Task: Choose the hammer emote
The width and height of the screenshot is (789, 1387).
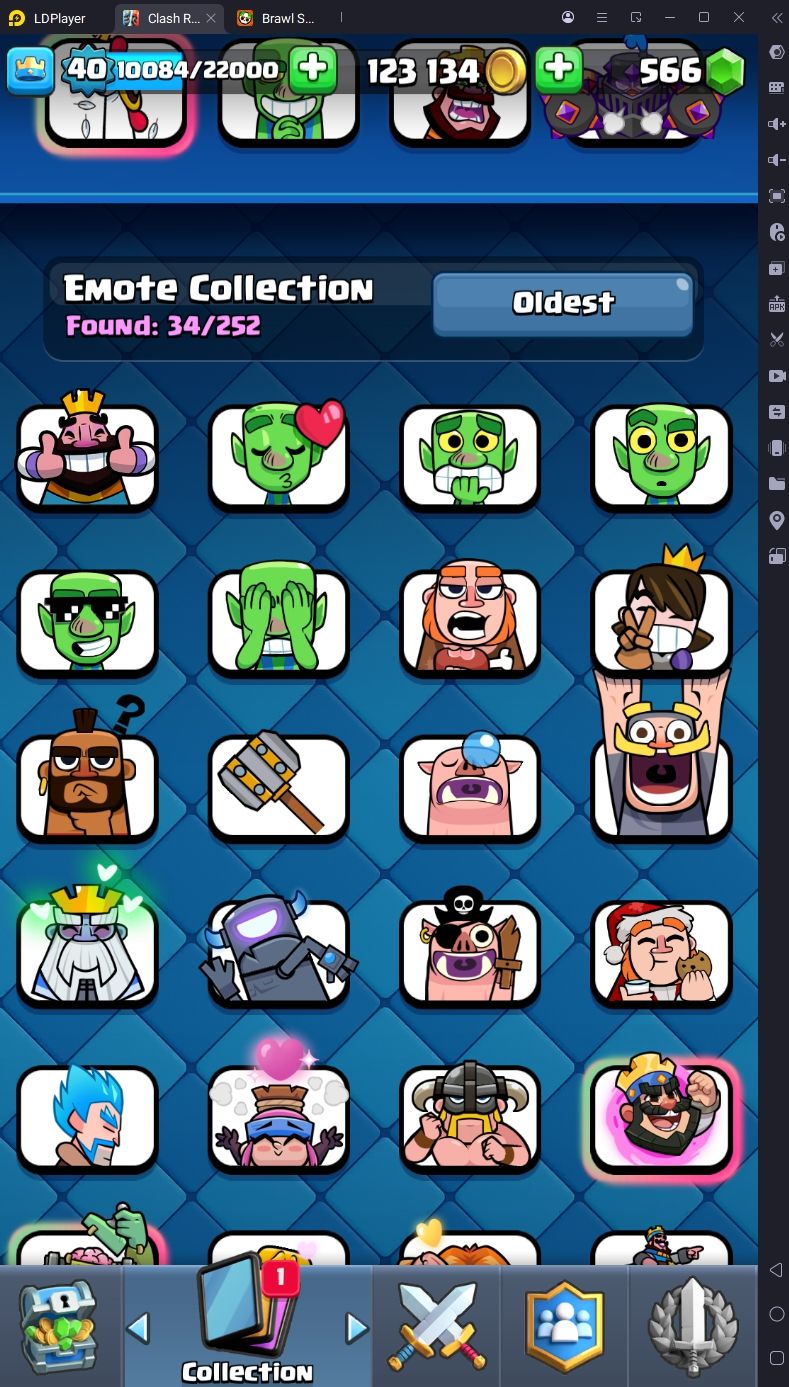Action: [279, 785]
